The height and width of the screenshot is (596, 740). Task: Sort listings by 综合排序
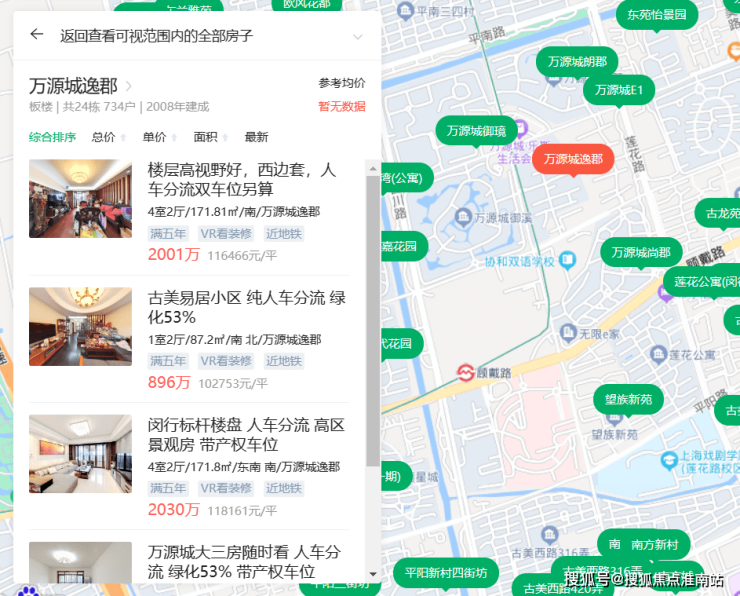[x=52, y=137]
